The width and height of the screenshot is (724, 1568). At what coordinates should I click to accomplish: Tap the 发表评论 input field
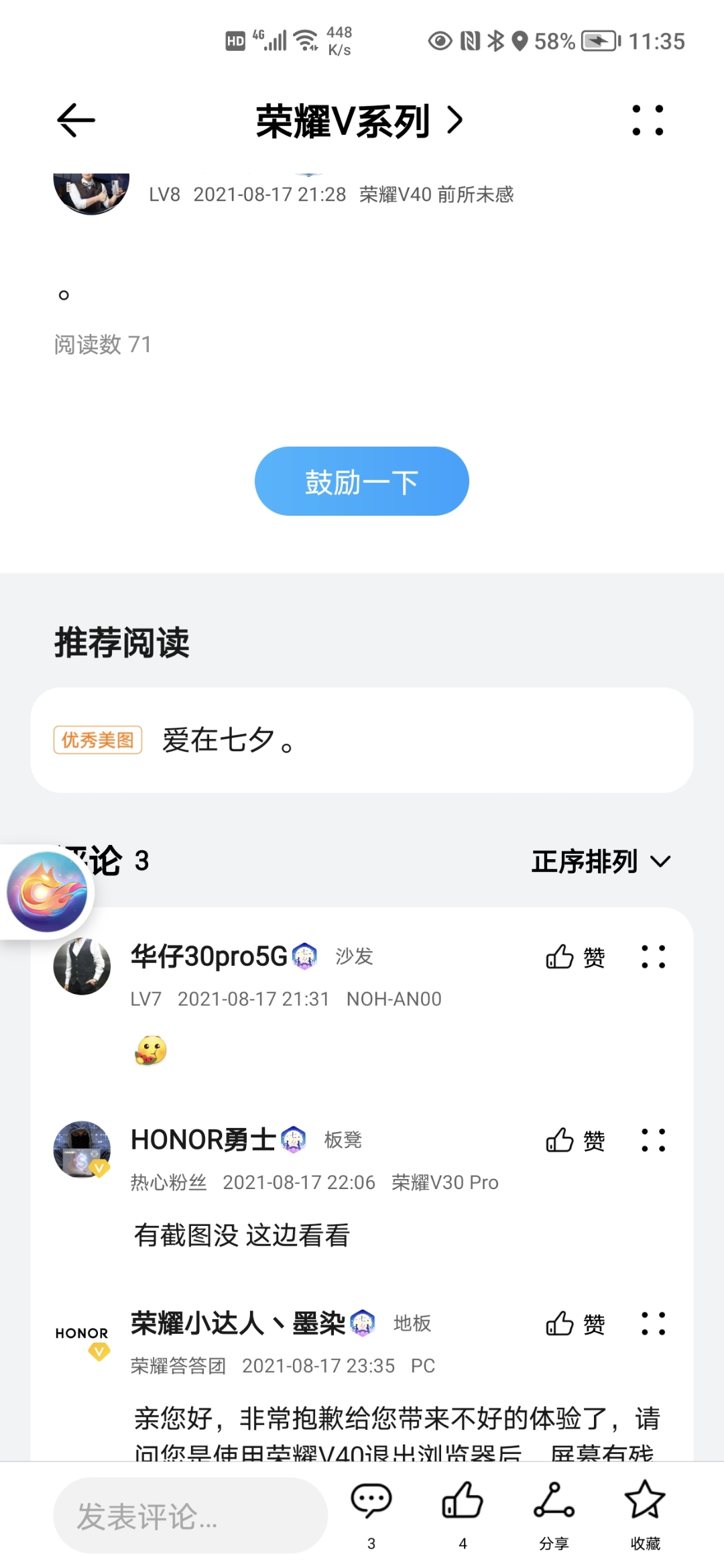(190, 1516)
